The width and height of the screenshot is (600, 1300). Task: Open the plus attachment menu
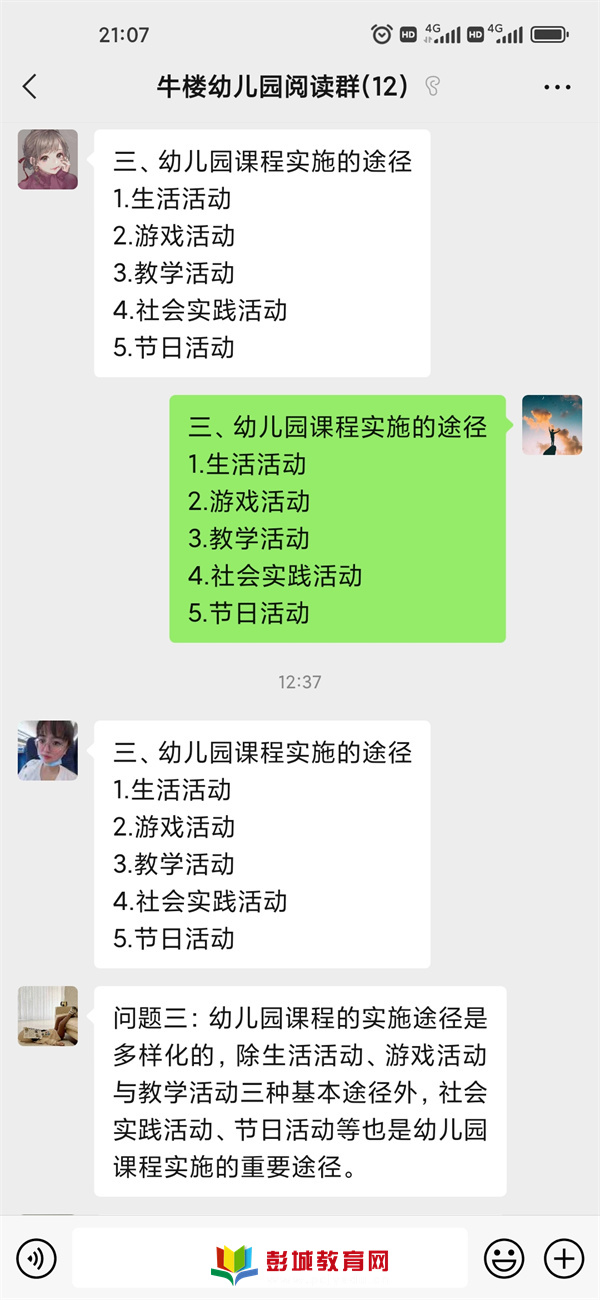(563, 1257)
